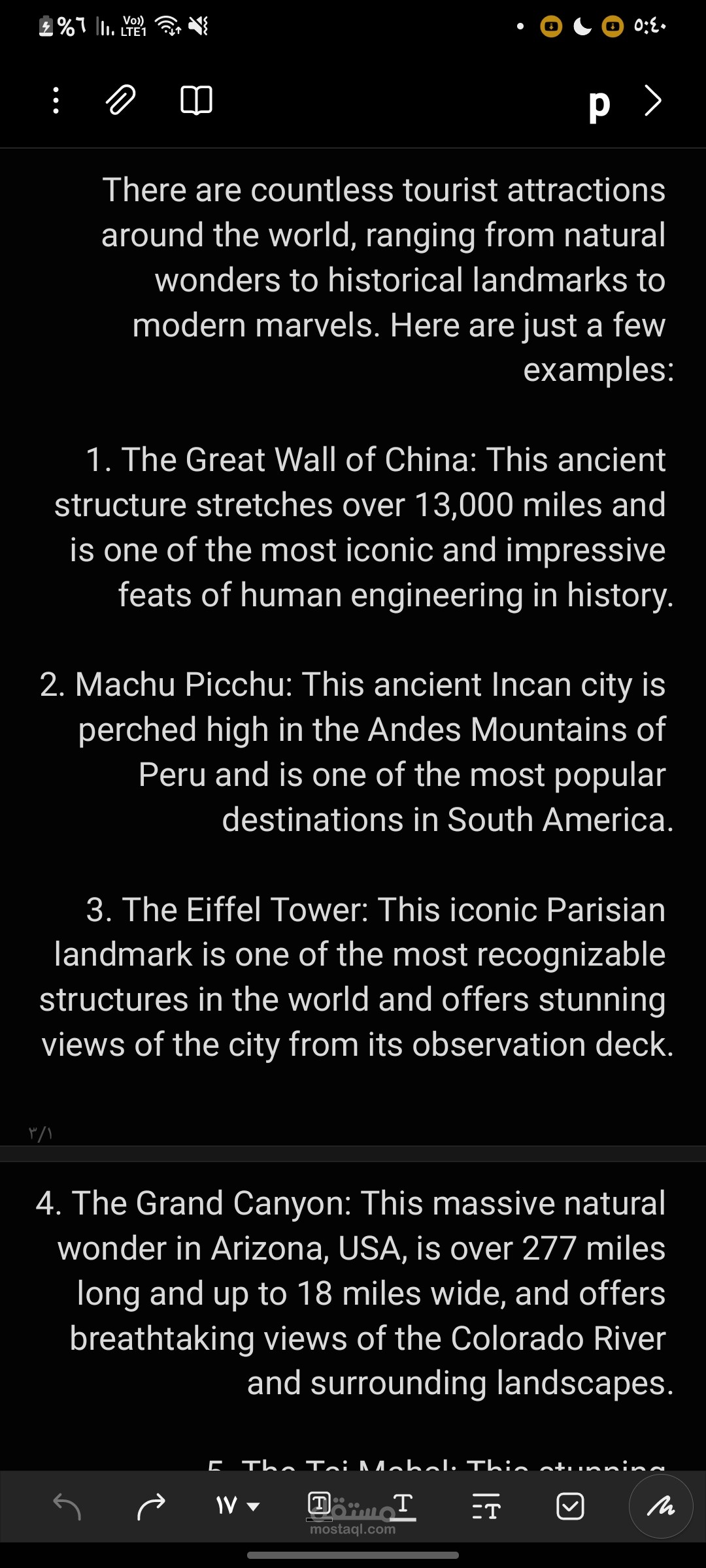
Task: Undo the last edit
Action: tap(67, 1507)
